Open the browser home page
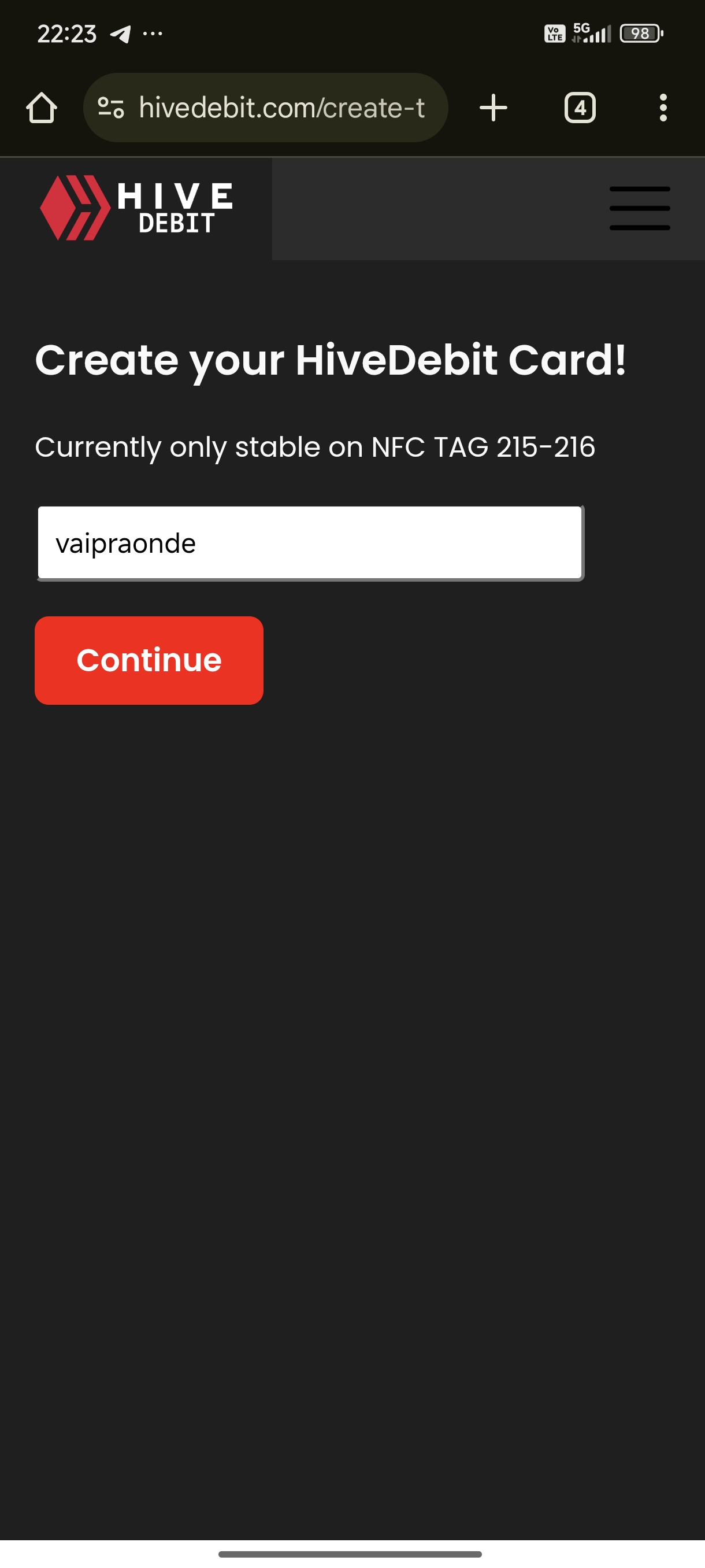The width and height of the screenshot is (705, 1568). coord(42,108)
